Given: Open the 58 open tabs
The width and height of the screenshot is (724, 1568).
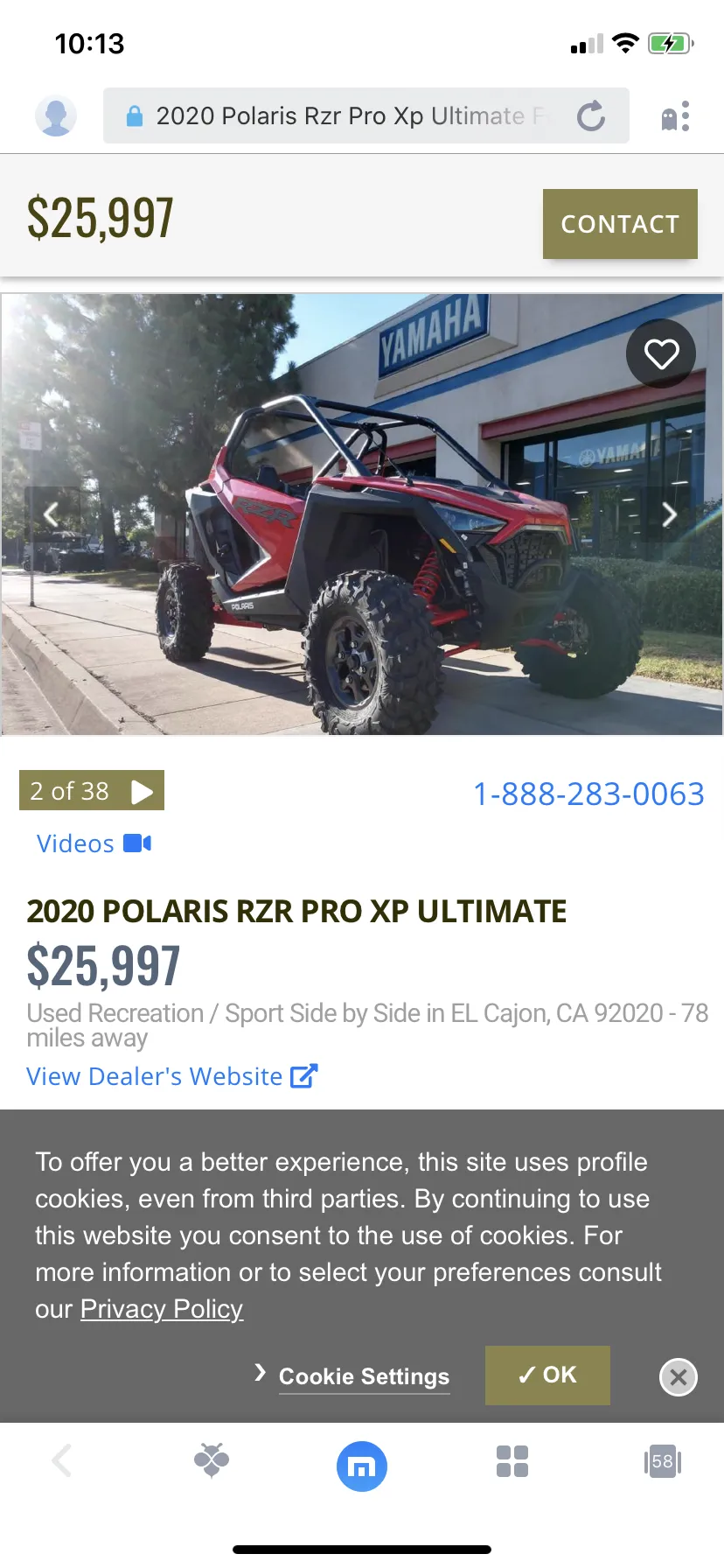Looking at the screenshot, I should pos(662,1461).
